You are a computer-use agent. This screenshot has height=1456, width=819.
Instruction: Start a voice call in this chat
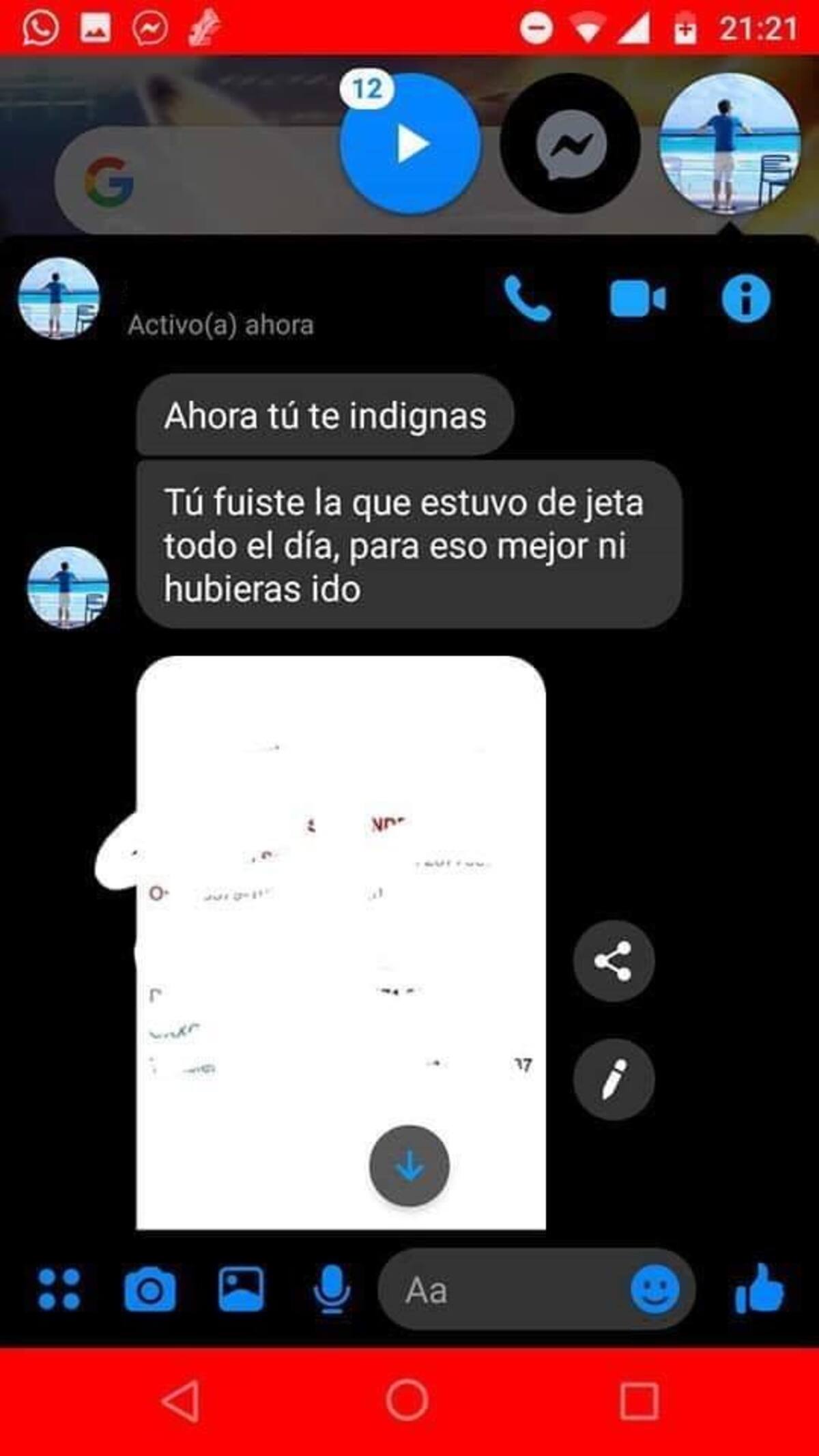[527, 299]
